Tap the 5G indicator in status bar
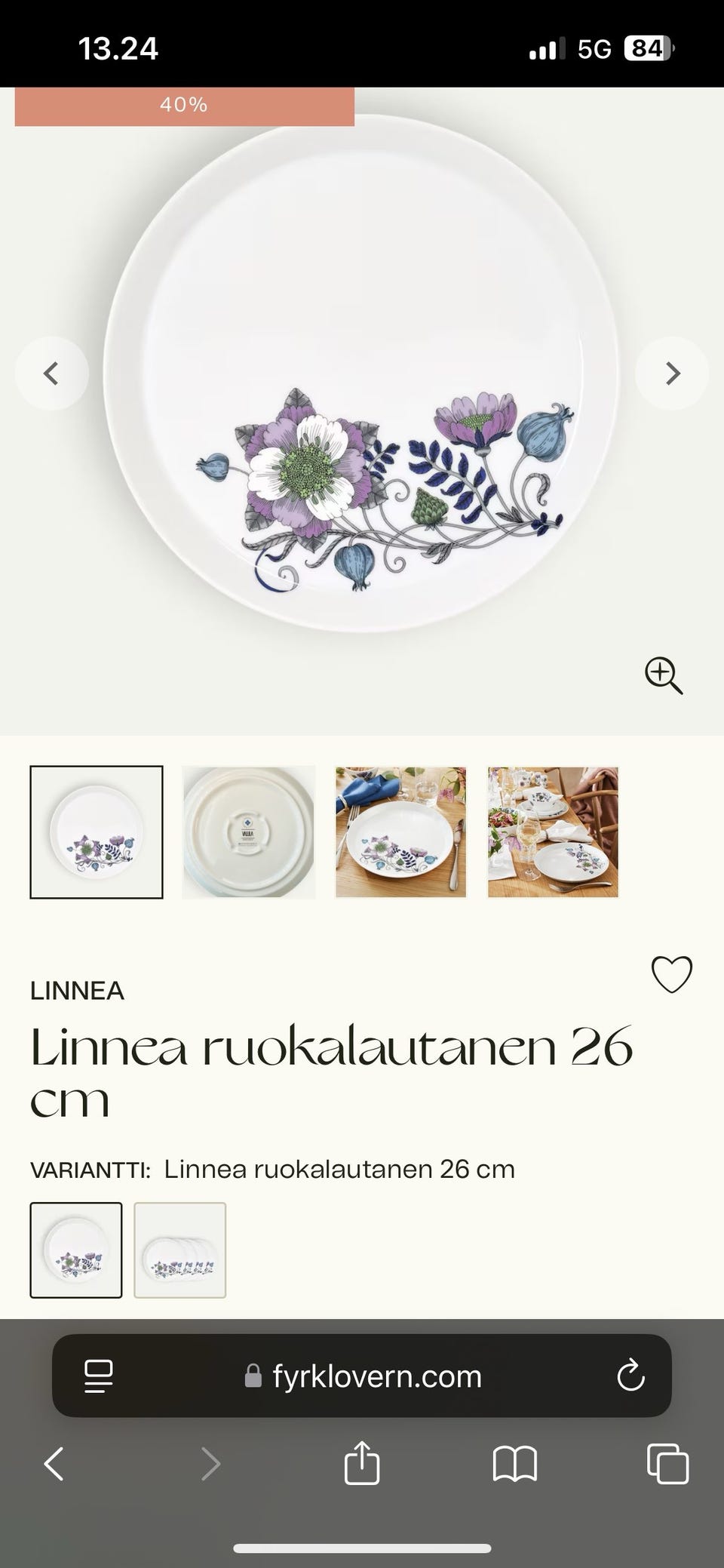The height and width of the screenshot is (1568, 724). pos(596,48)
